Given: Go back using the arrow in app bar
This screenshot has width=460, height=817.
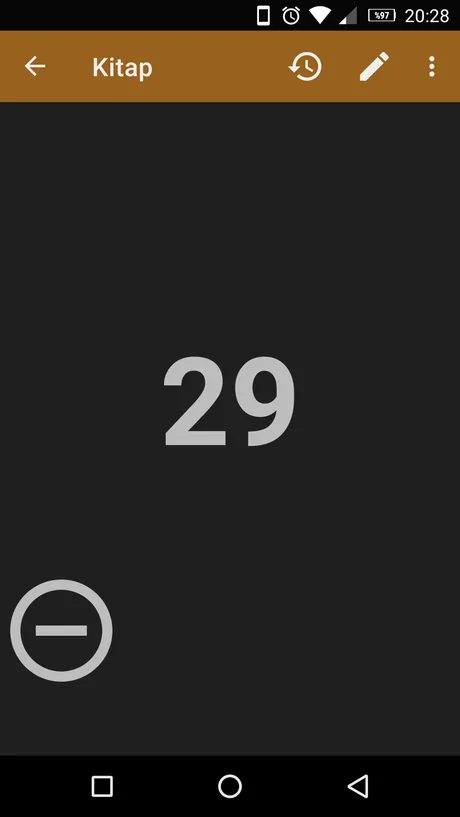Looking at the screenshot, I should (35, 67).
